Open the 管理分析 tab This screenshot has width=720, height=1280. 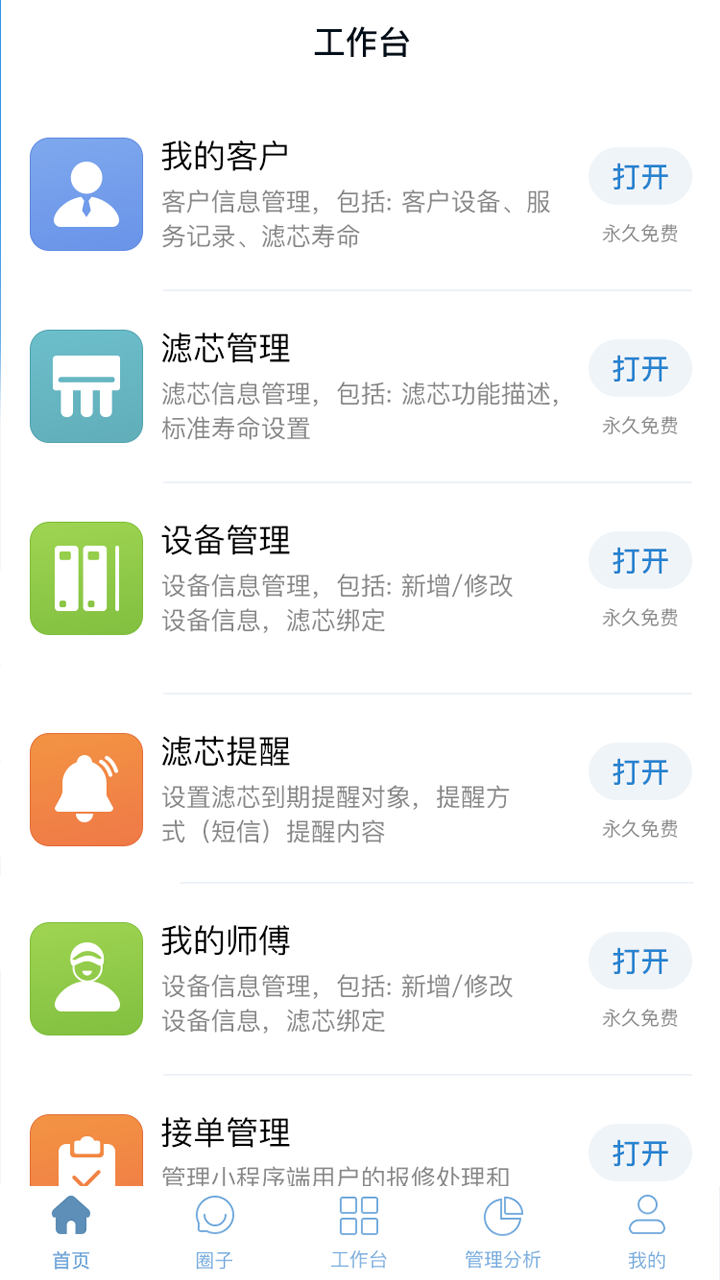click(x=503, y=1232)
